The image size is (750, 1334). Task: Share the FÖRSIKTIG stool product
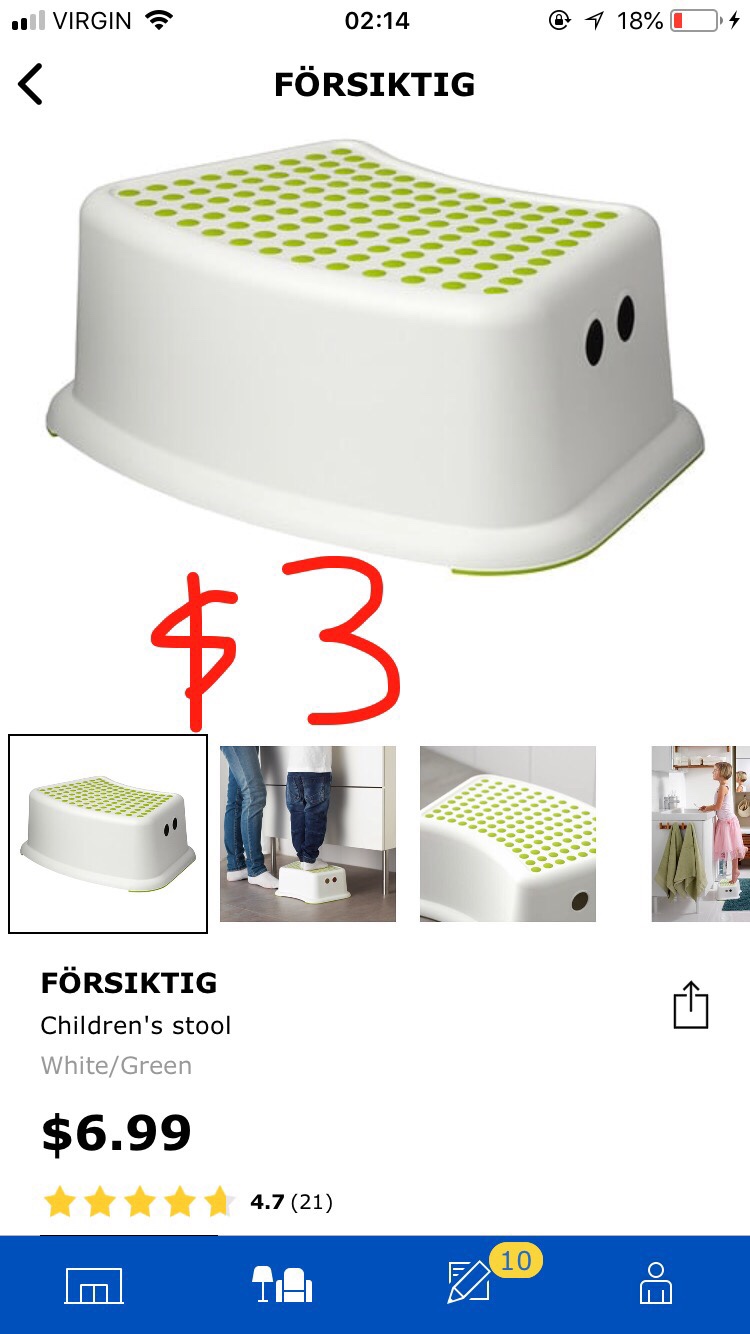pyautogui.click(x=690, y=1004)
